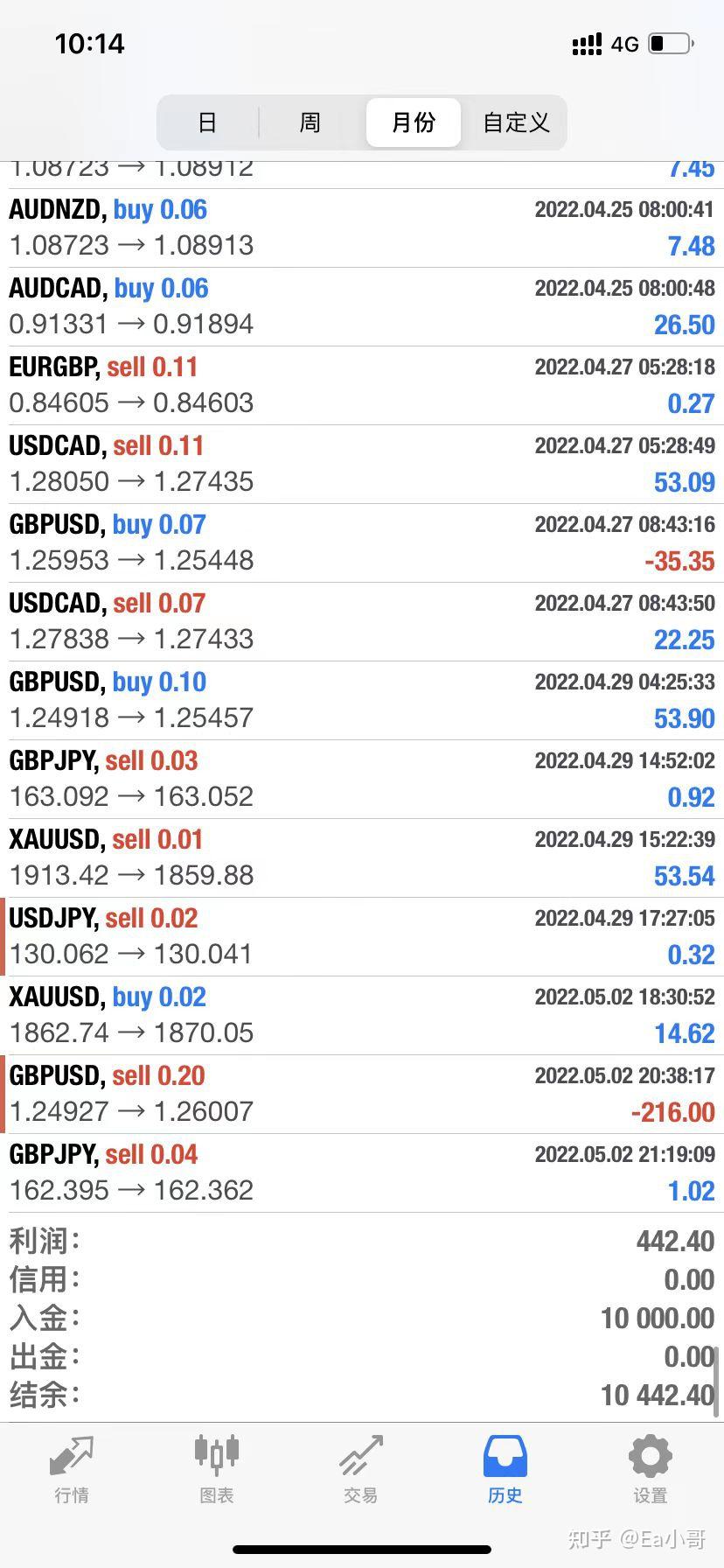724x1568 pixels.
Task: Open the XAUUSD sell 0.01 trade
Action: (362, 857)
